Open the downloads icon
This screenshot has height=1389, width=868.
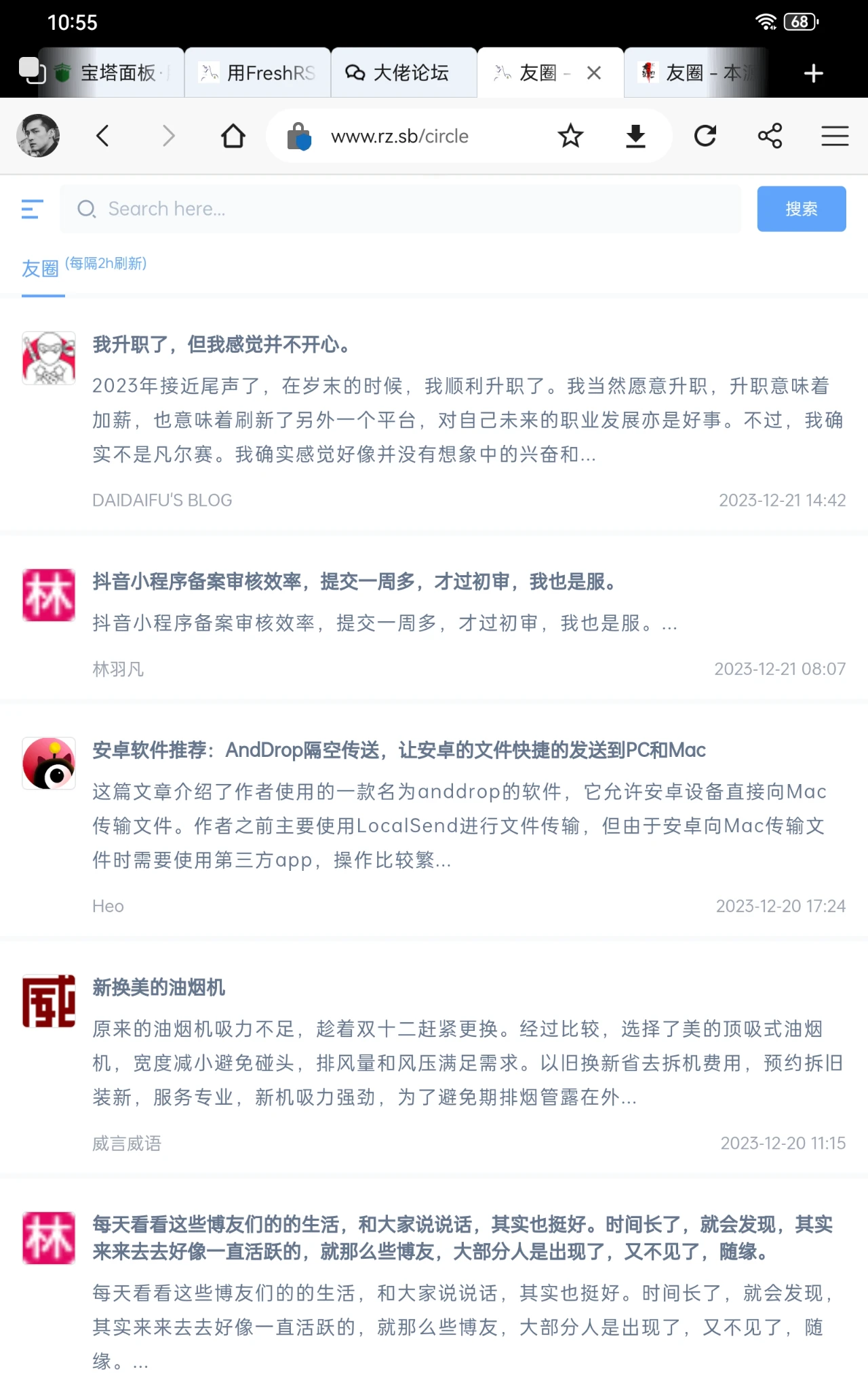pos(635,136)
